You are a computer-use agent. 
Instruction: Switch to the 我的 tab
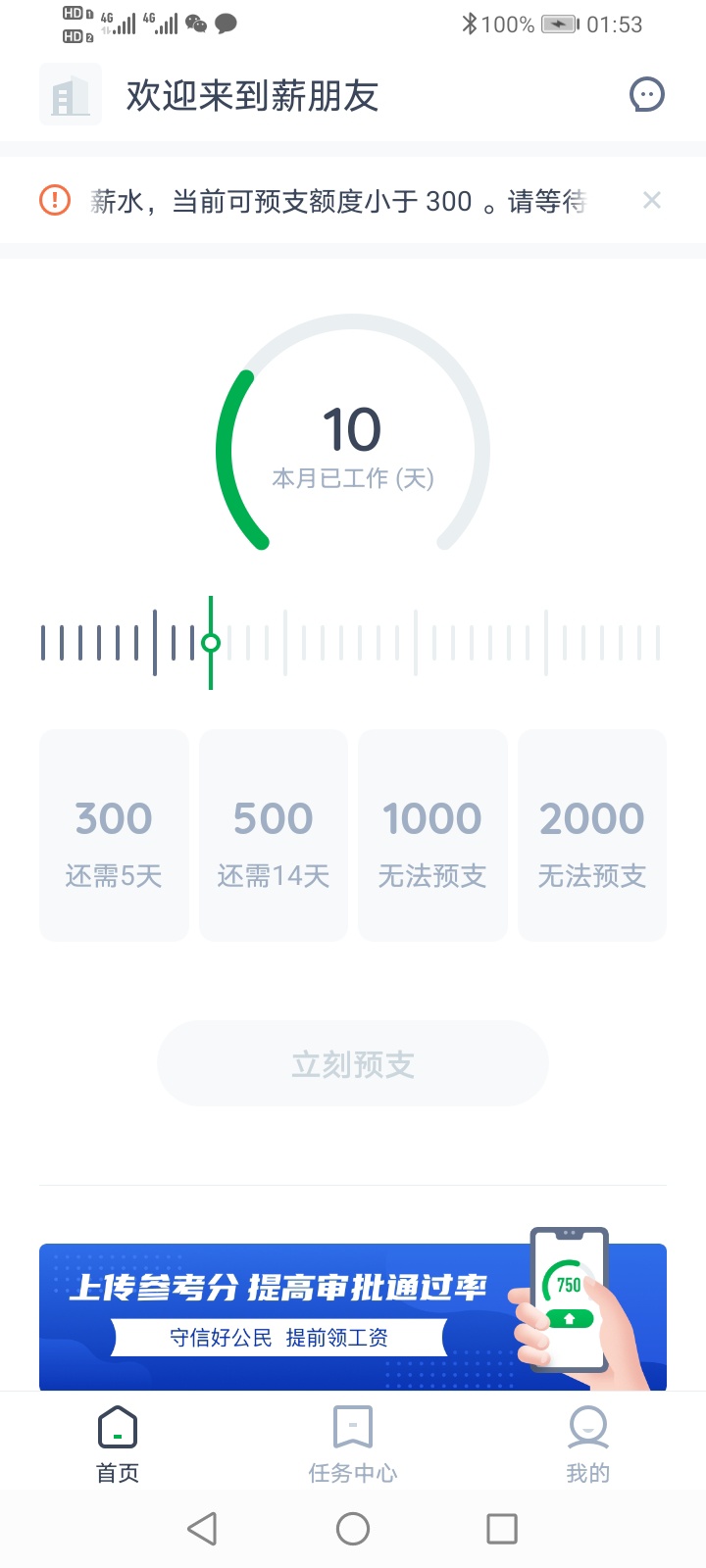[588, 1445]
